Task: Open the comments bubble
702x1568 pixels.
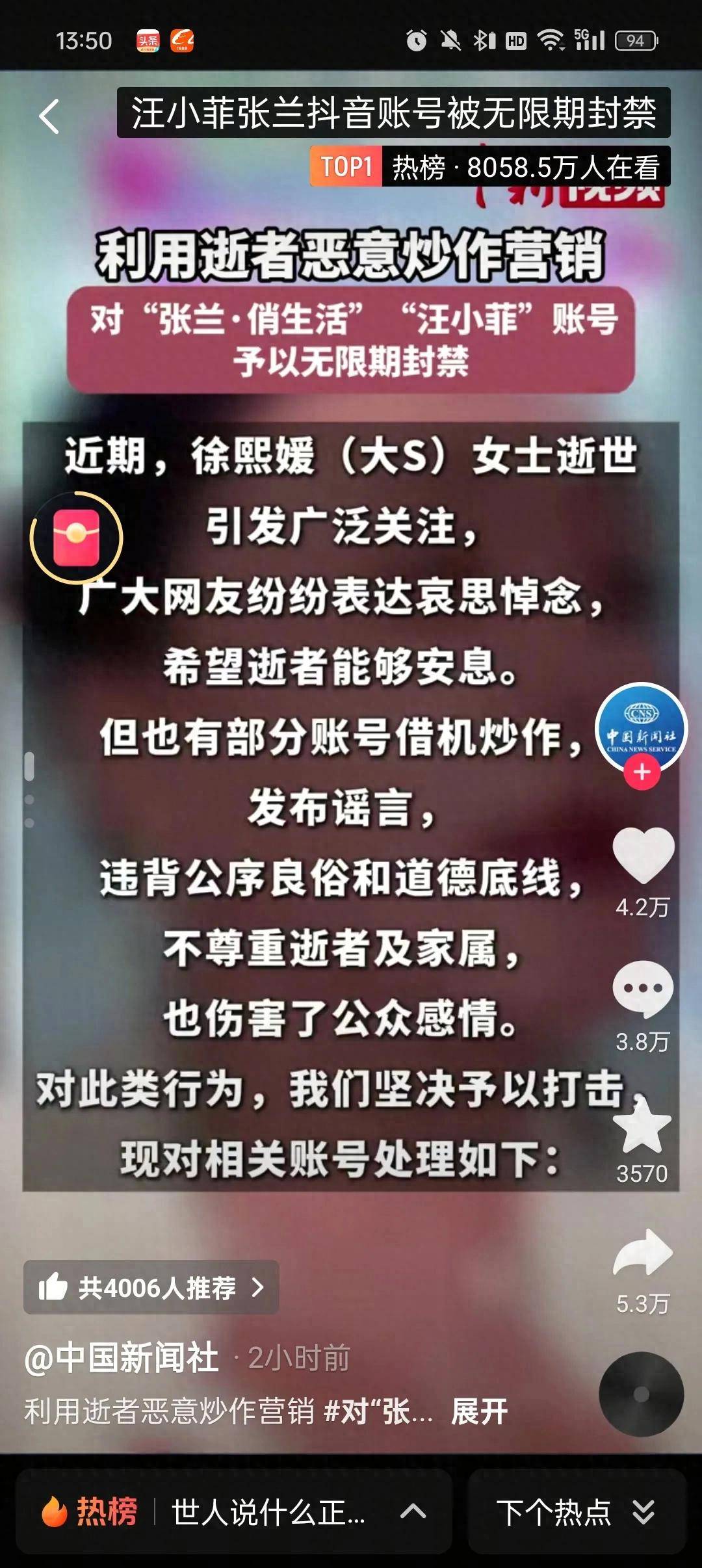Action: pyautogui.click(x=642, y=989)
